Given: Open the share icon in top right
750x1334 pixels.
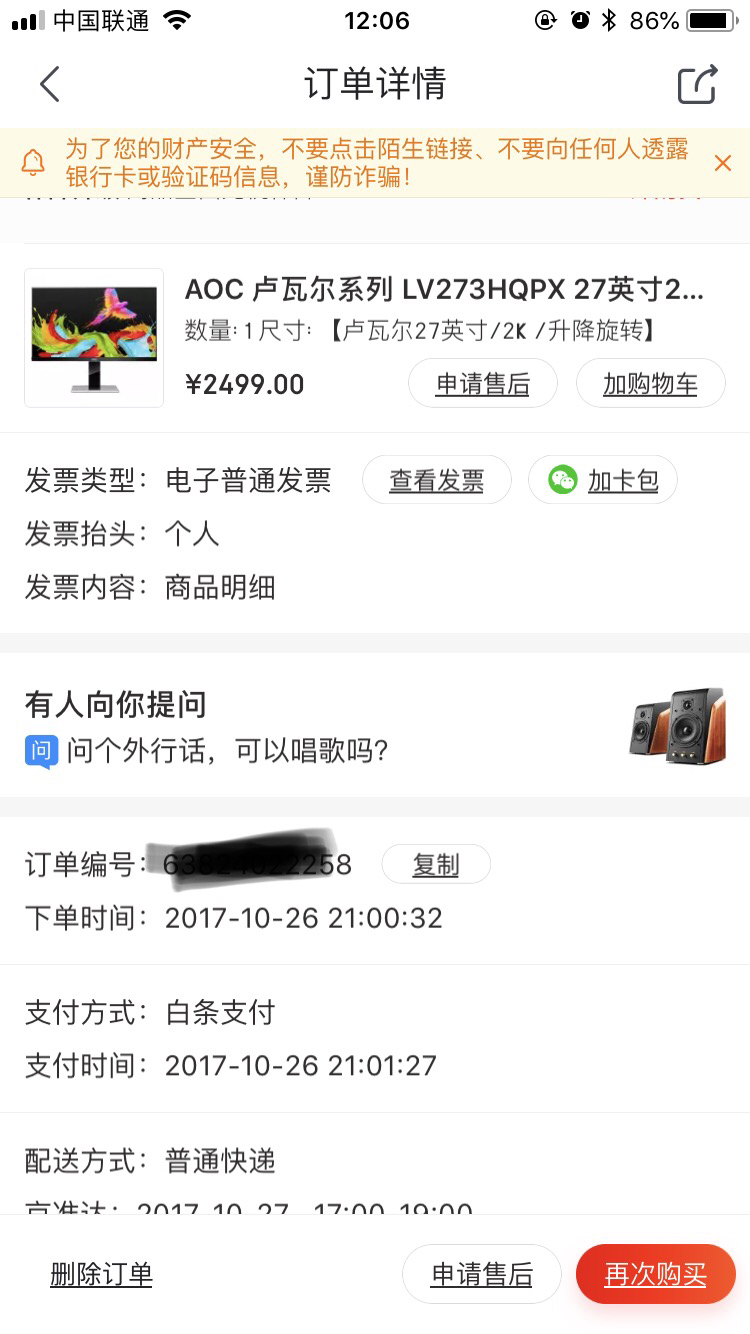Looking at the screenshot, I should [x=697, y=84].
